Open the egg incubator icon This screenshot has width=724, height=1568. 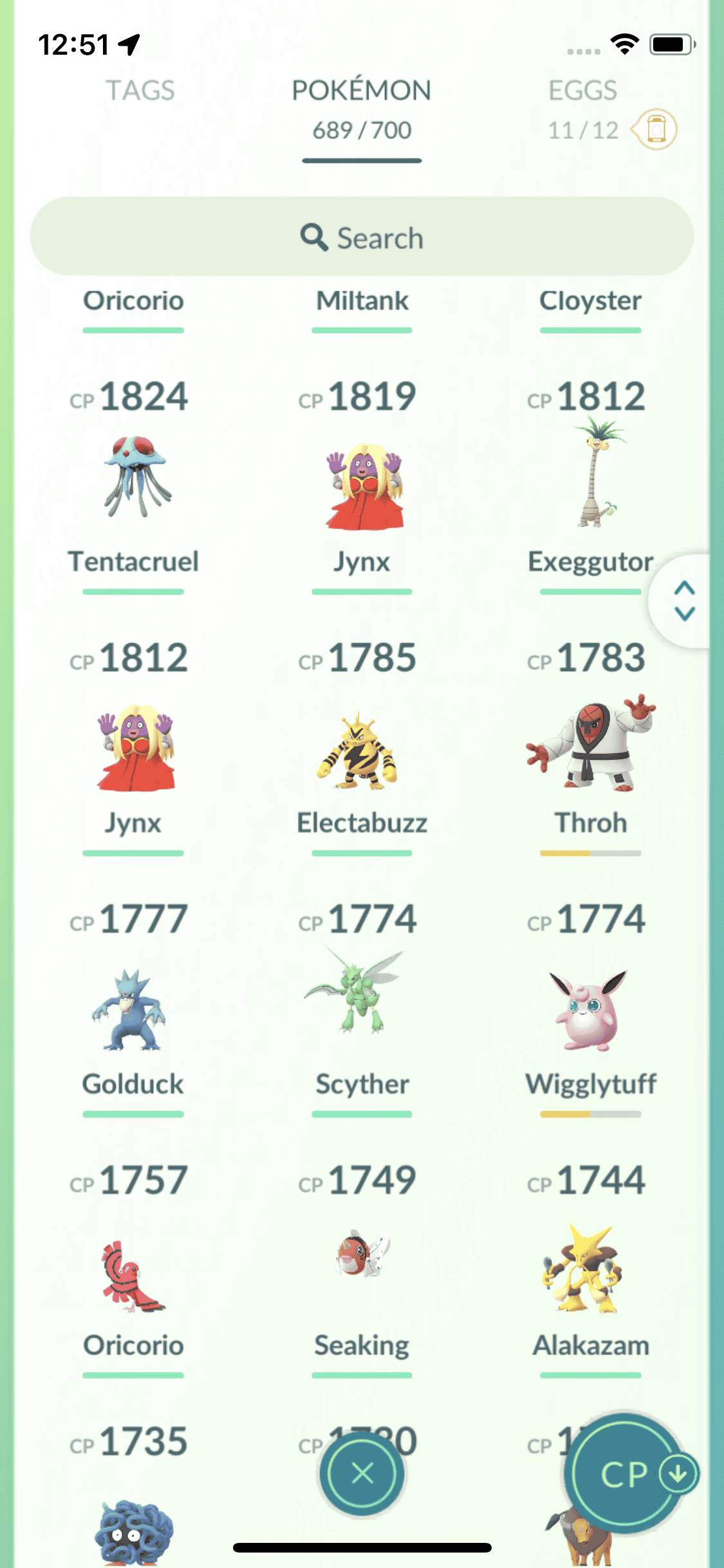click(655, 129)
